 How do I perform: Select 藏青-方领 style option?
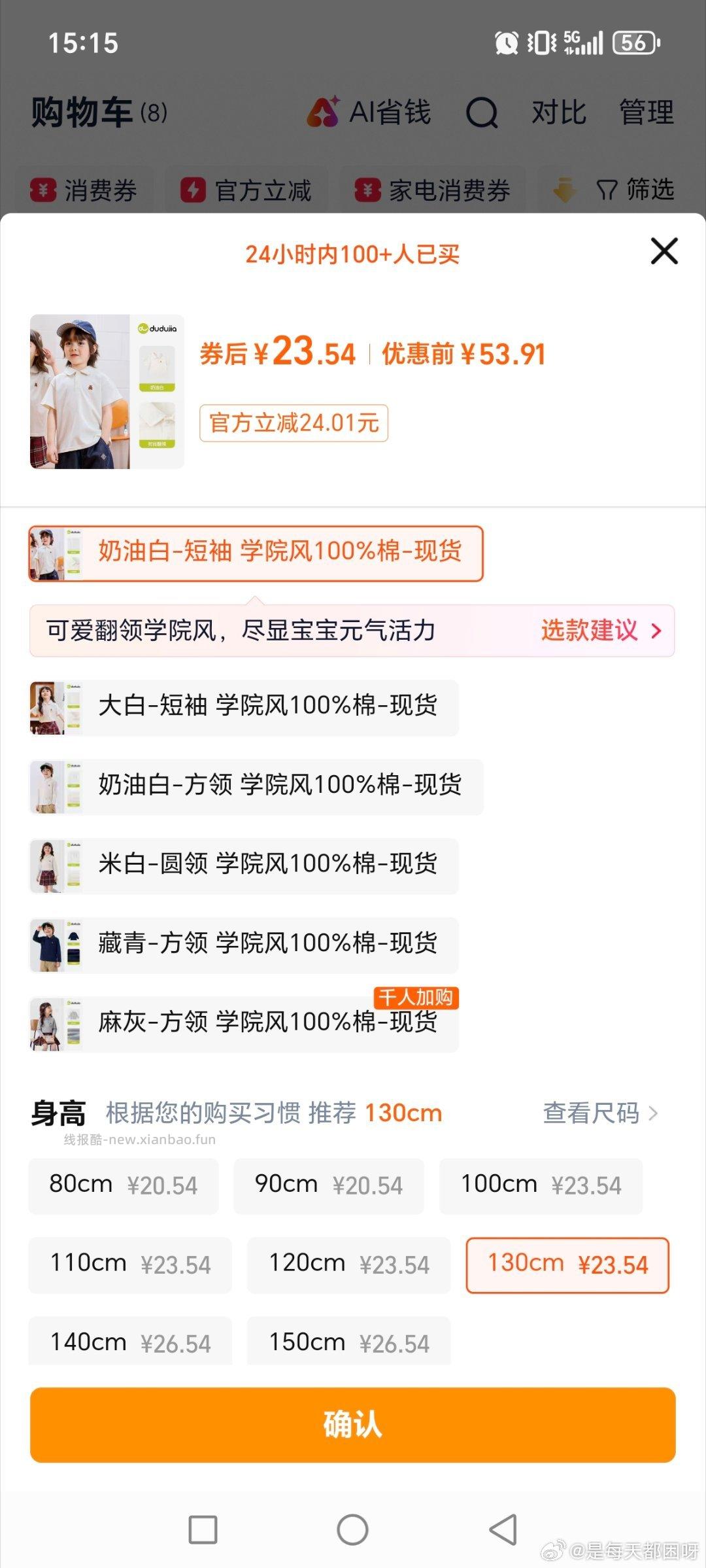tap(244, 945)
